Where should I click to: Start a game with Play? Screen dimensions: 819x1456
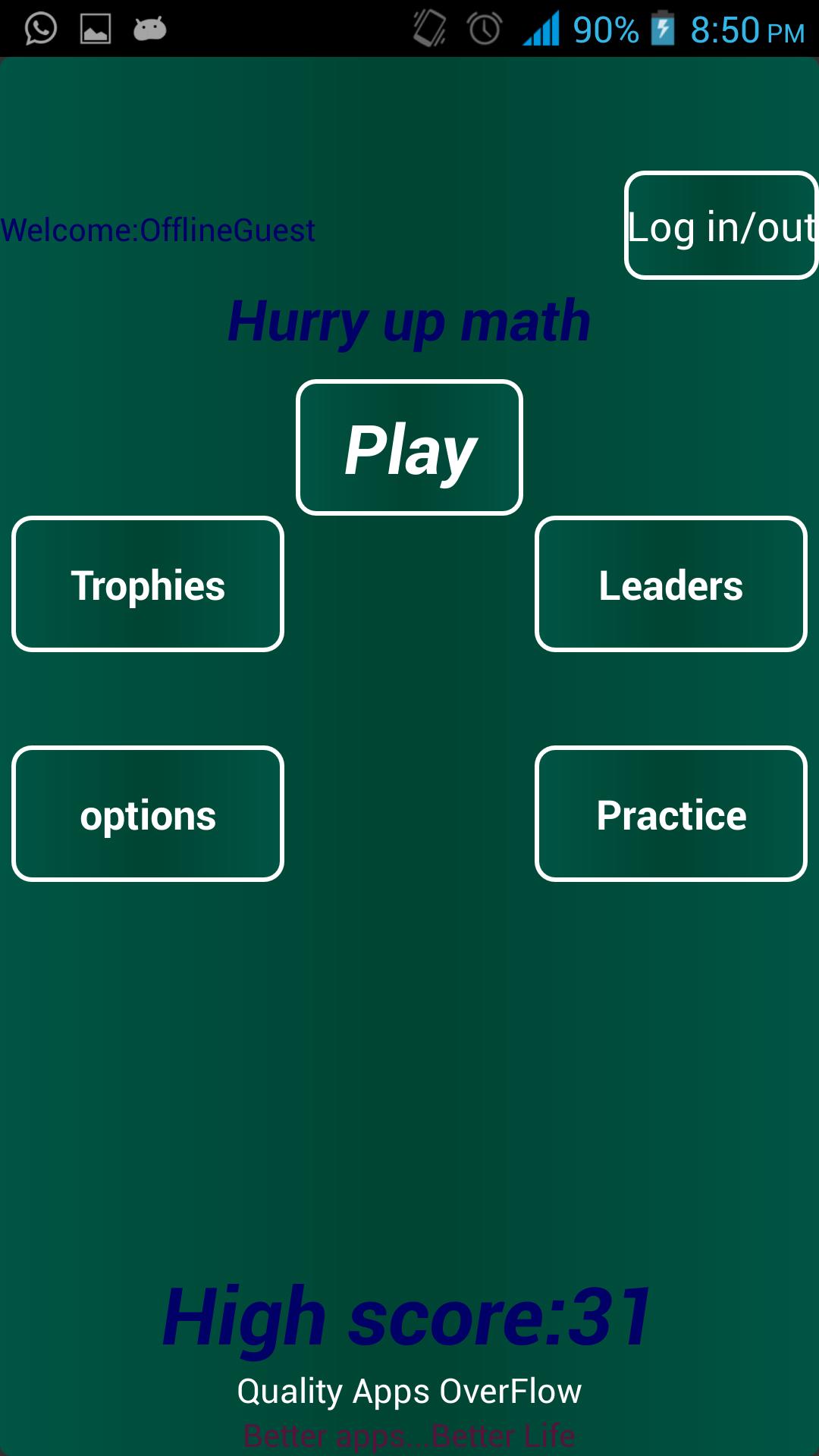click(409, 448)
